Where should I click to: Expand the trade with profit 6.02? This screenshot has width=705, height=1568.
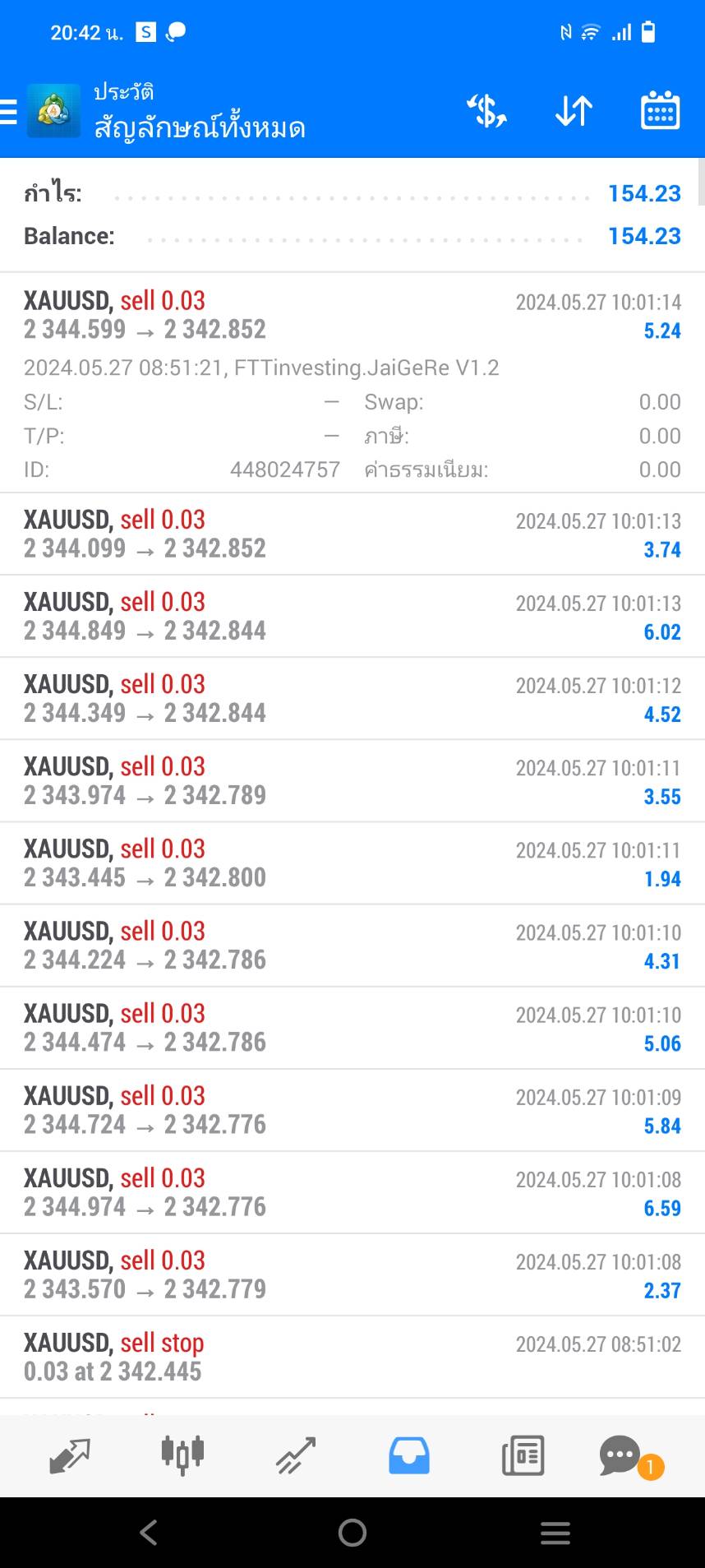(352, 616)
